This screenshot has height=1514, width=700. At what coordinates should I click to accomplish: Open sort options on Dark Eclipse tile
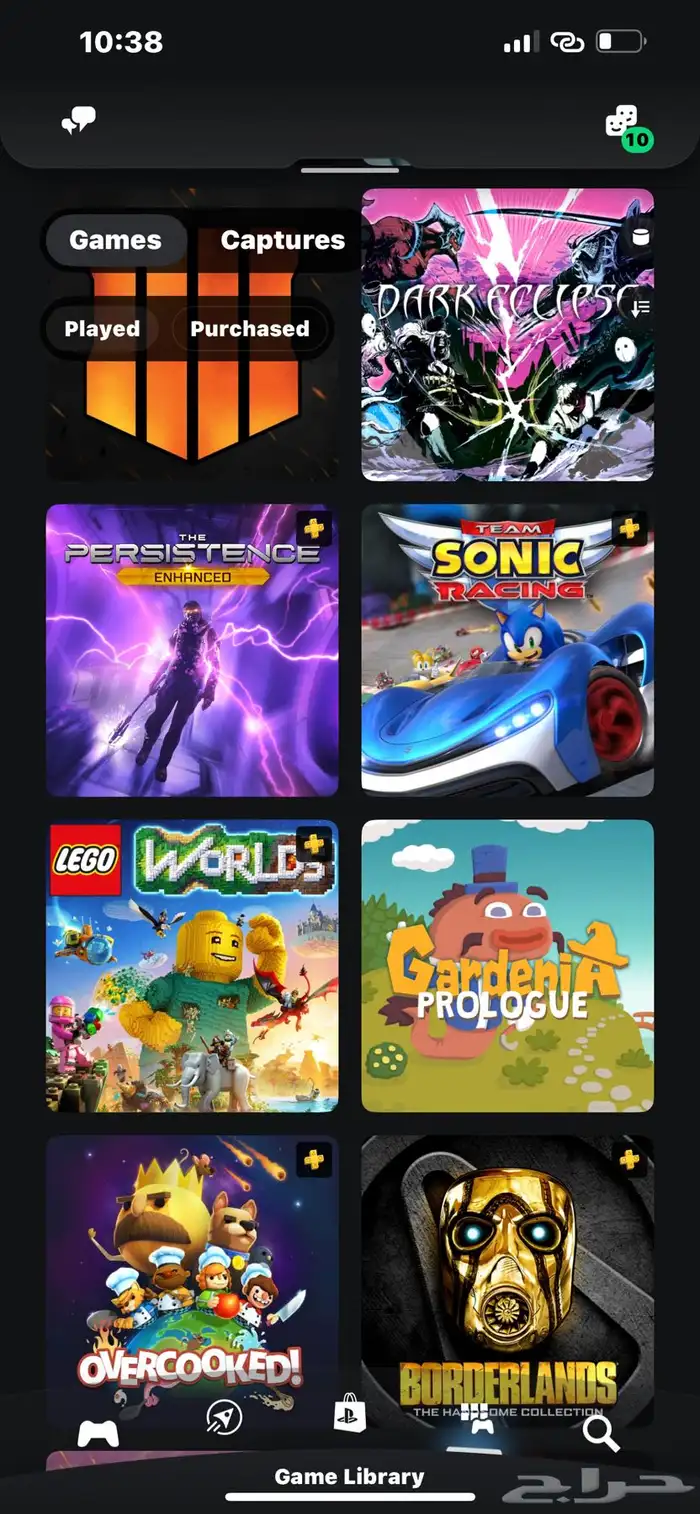[x=641, y=307]
